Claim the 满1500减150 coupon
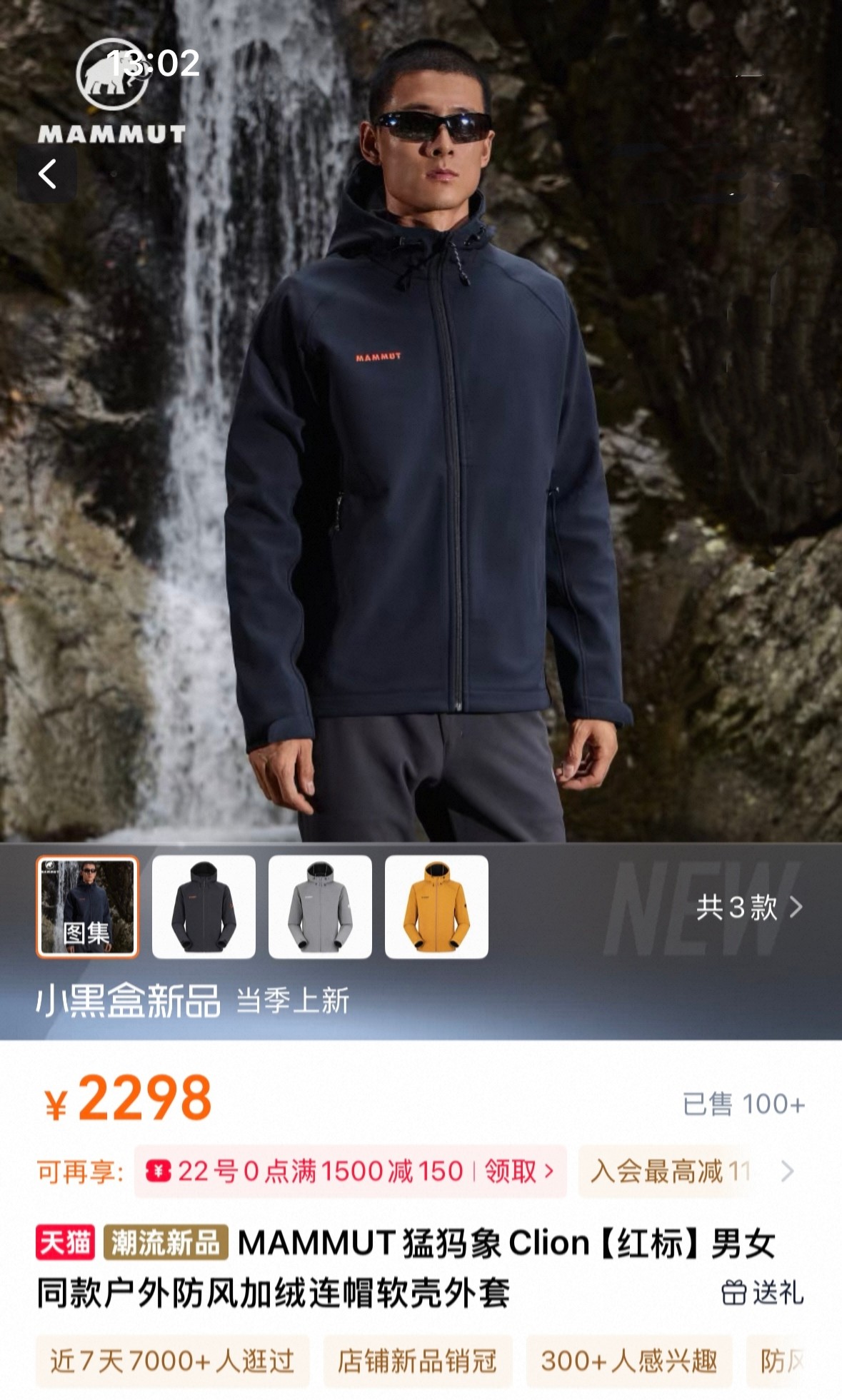This screenshot has width=842, height=1400. pyautogui.click(x=351, y=1172)
